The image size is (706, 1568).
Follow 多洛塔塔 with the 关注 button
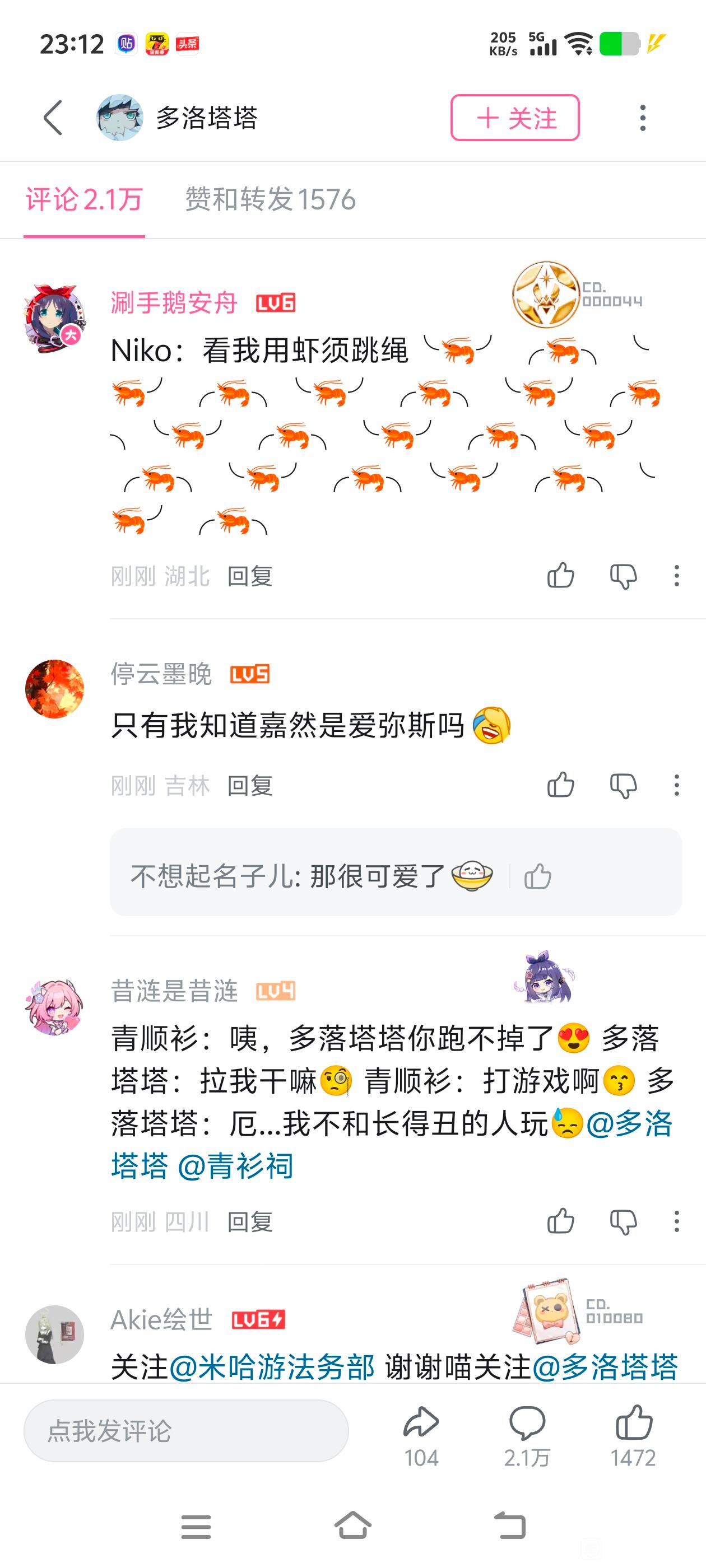click(x=515, y=118)
